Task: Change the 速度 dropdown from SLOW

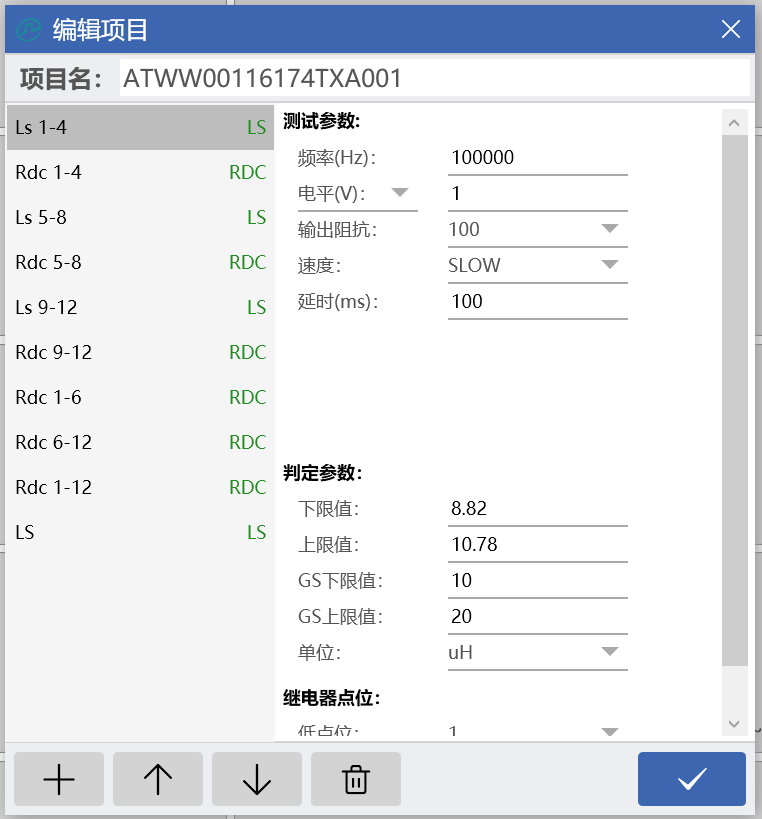Action: tap(537, 266)
